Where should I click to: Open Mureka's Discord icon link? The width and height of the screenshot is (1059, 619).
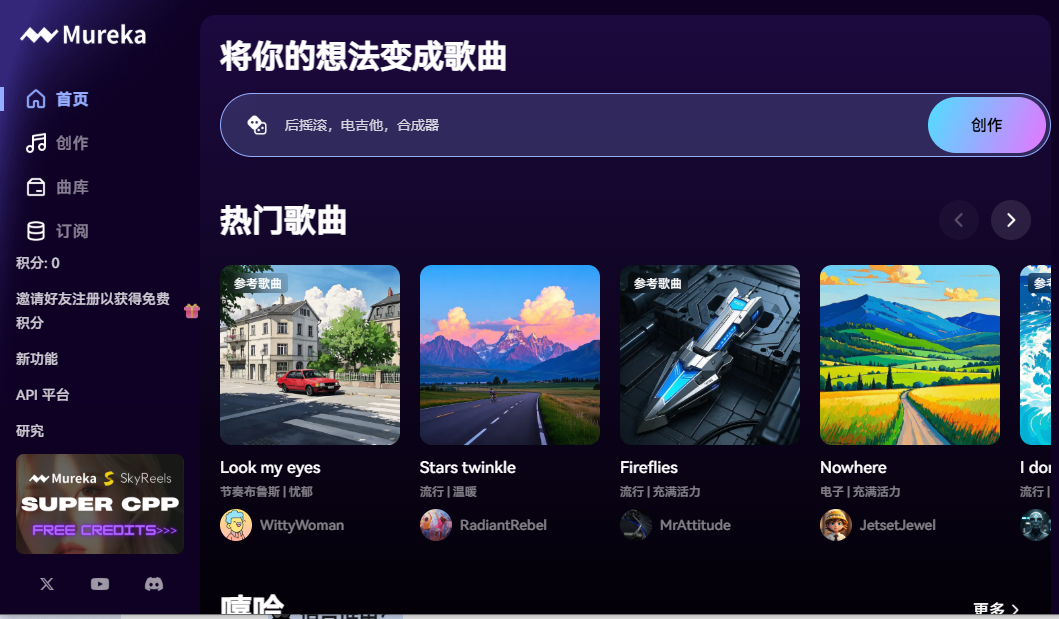[154, 584]
